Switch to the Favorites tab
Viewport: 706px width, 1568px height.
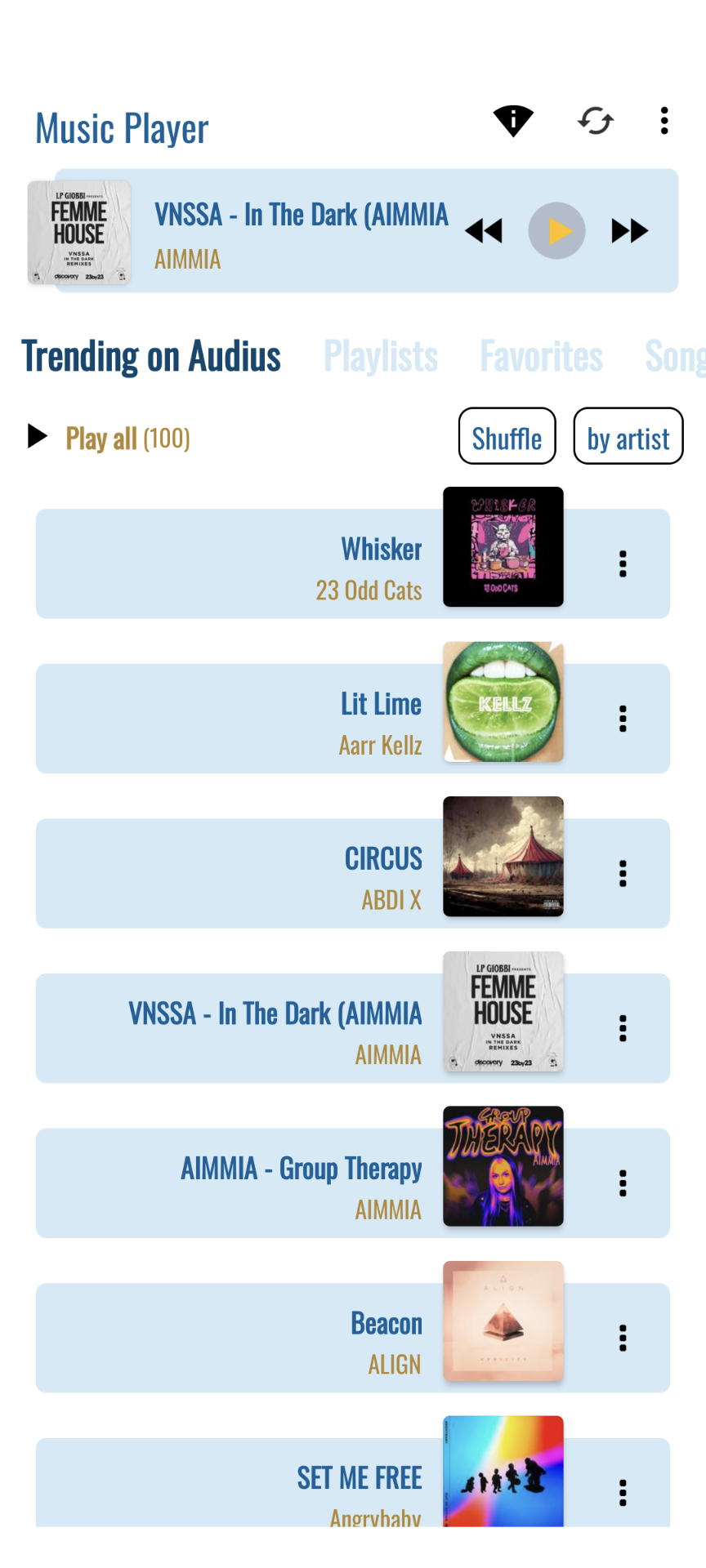[x=541, y=357]
